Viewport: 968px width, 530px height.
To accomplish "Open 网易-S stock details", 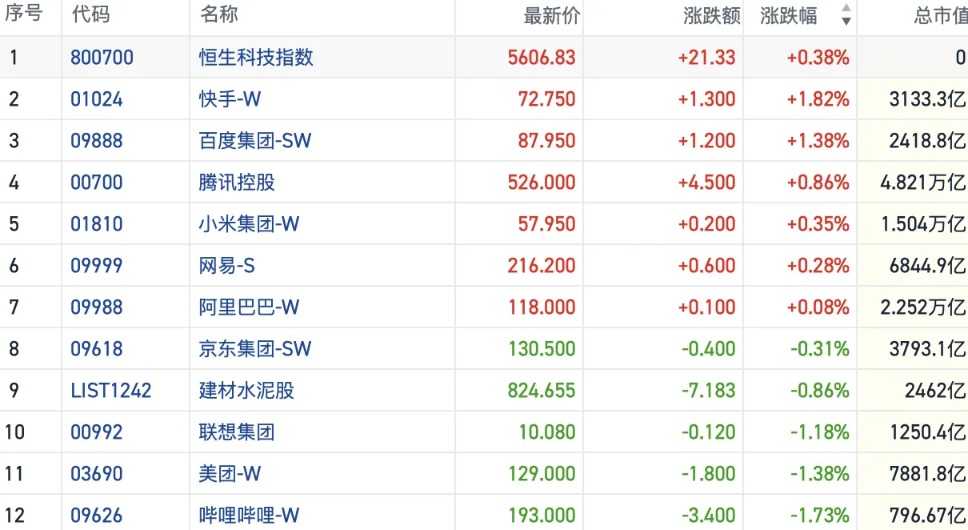I will (228, 266).
